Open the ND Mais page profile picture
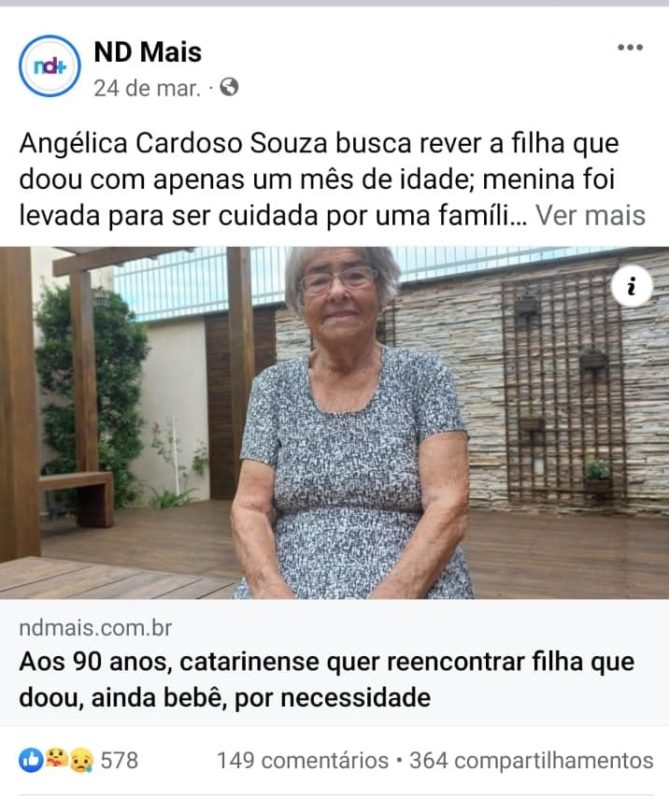 (49, 66)
